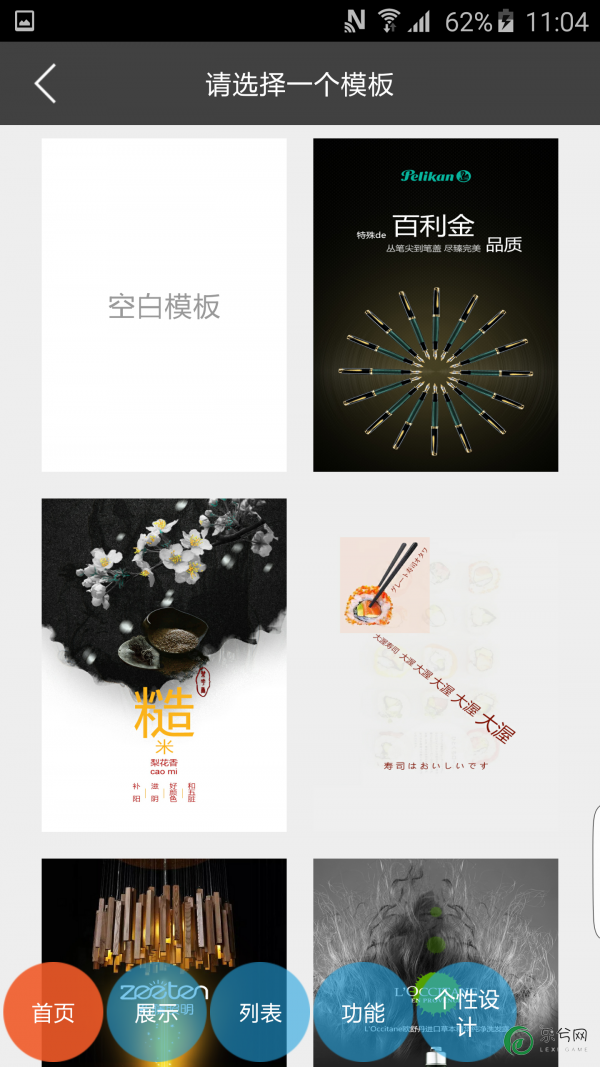Image resolution: width=600 pixels, height=1067 pixels.
Task: Select the 功能 circle button
Action: [x=363, y=1012]
